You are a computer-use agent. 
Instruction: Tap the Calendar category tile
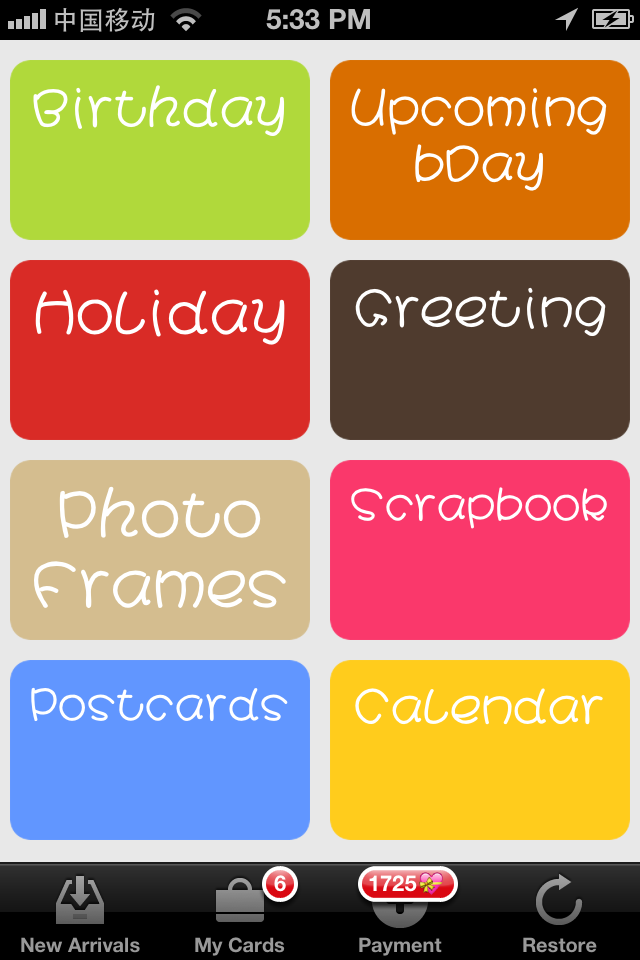coord(480,750)
